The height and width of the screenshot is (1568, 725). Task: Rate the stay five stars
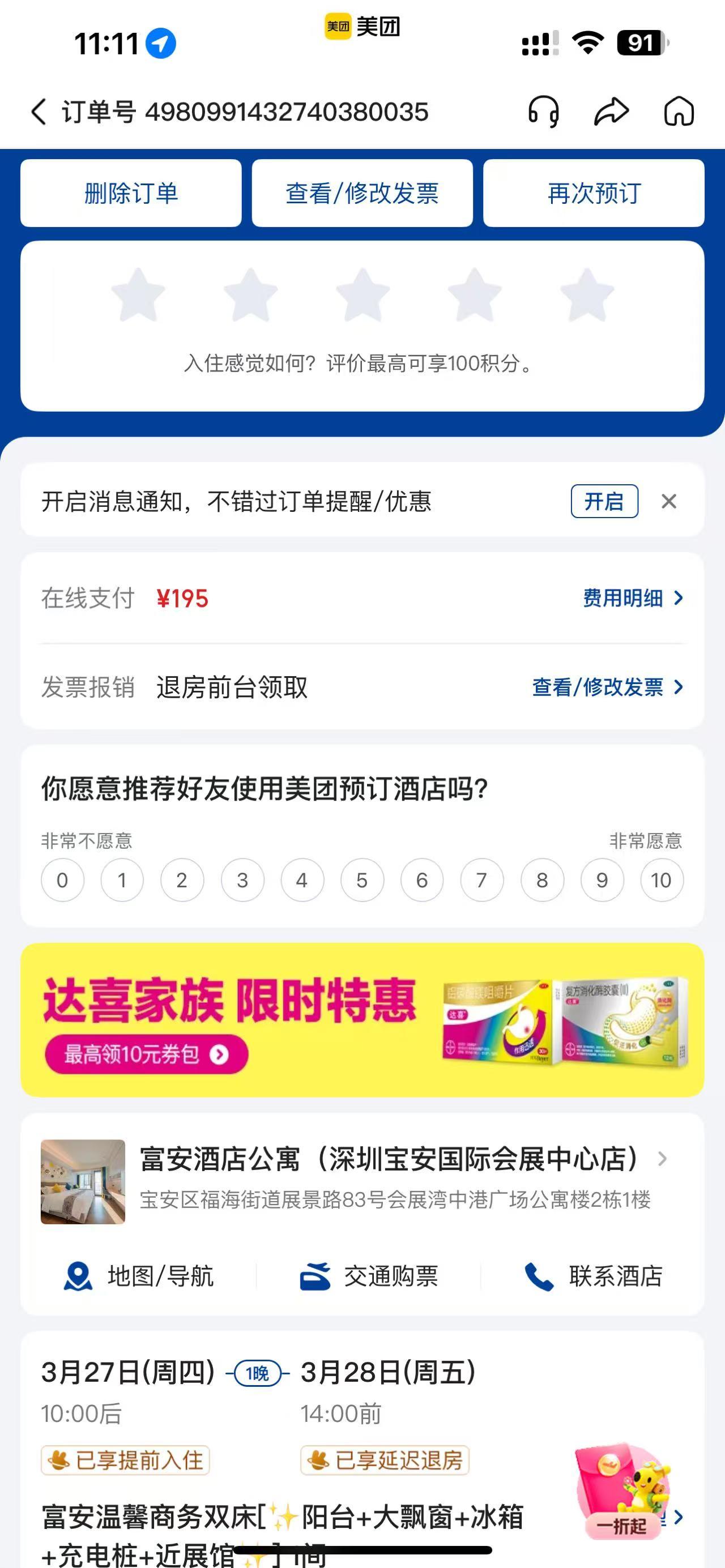(x=587, y=295)
